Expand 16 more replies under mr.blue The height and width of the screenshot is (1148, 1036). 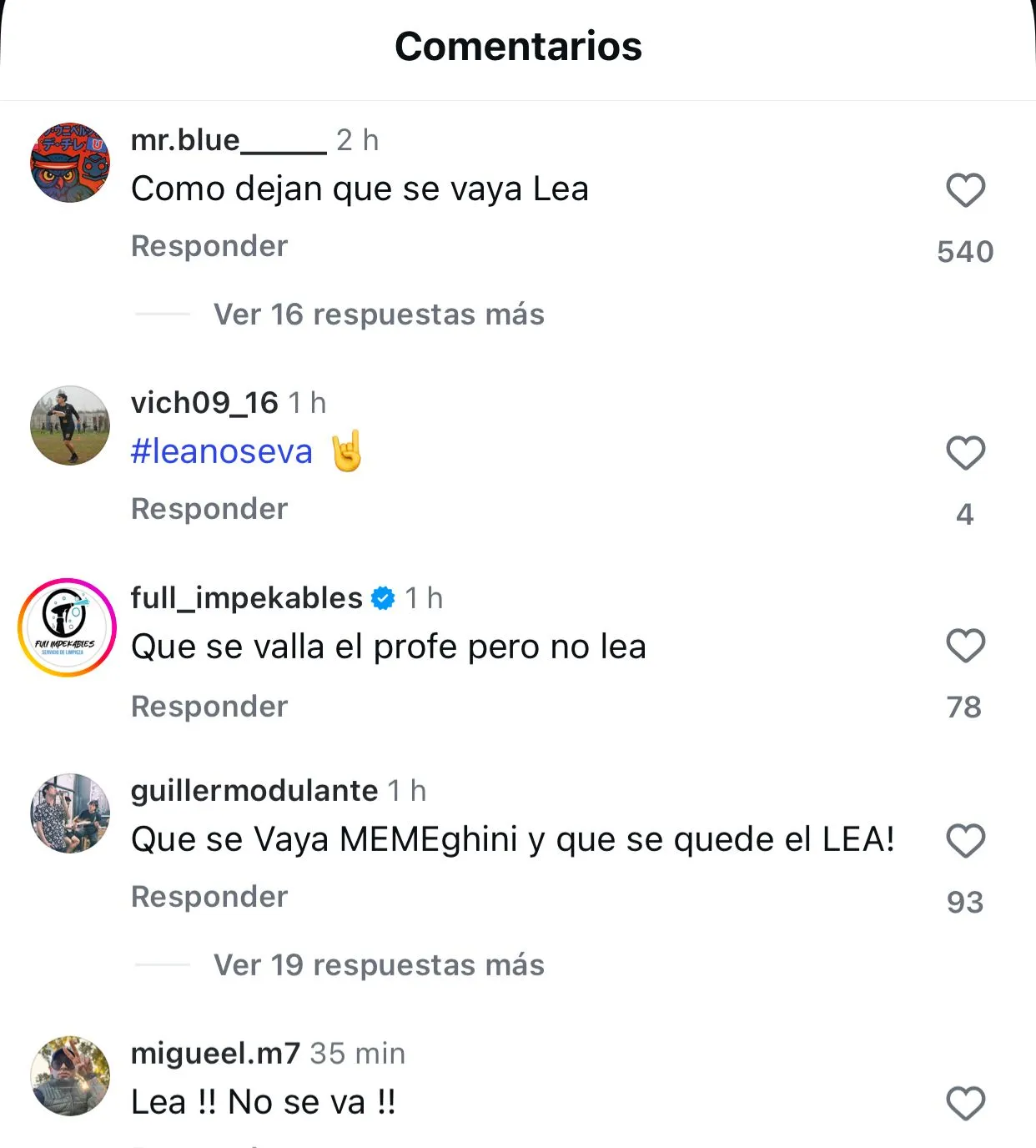click(379, 315)
